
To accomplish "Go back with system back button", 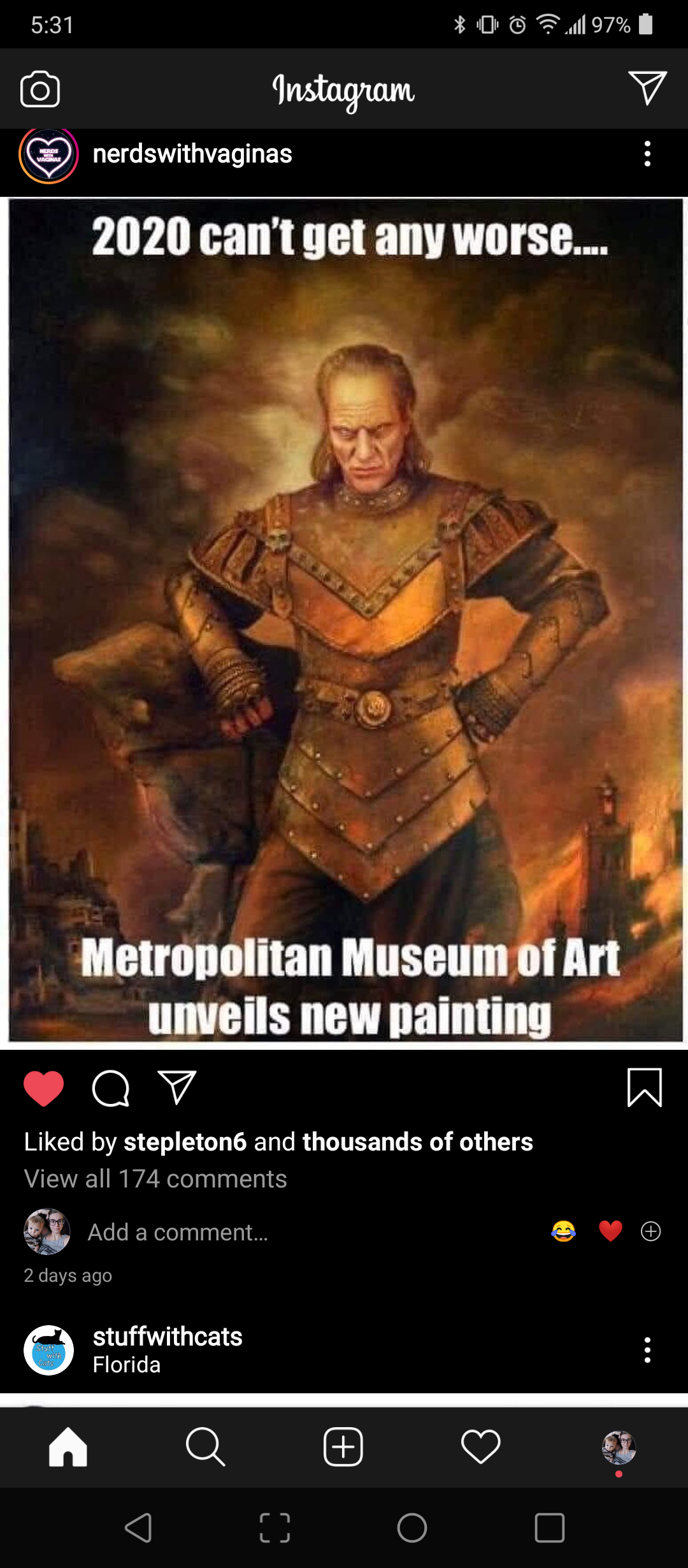I will [138, 1528].
